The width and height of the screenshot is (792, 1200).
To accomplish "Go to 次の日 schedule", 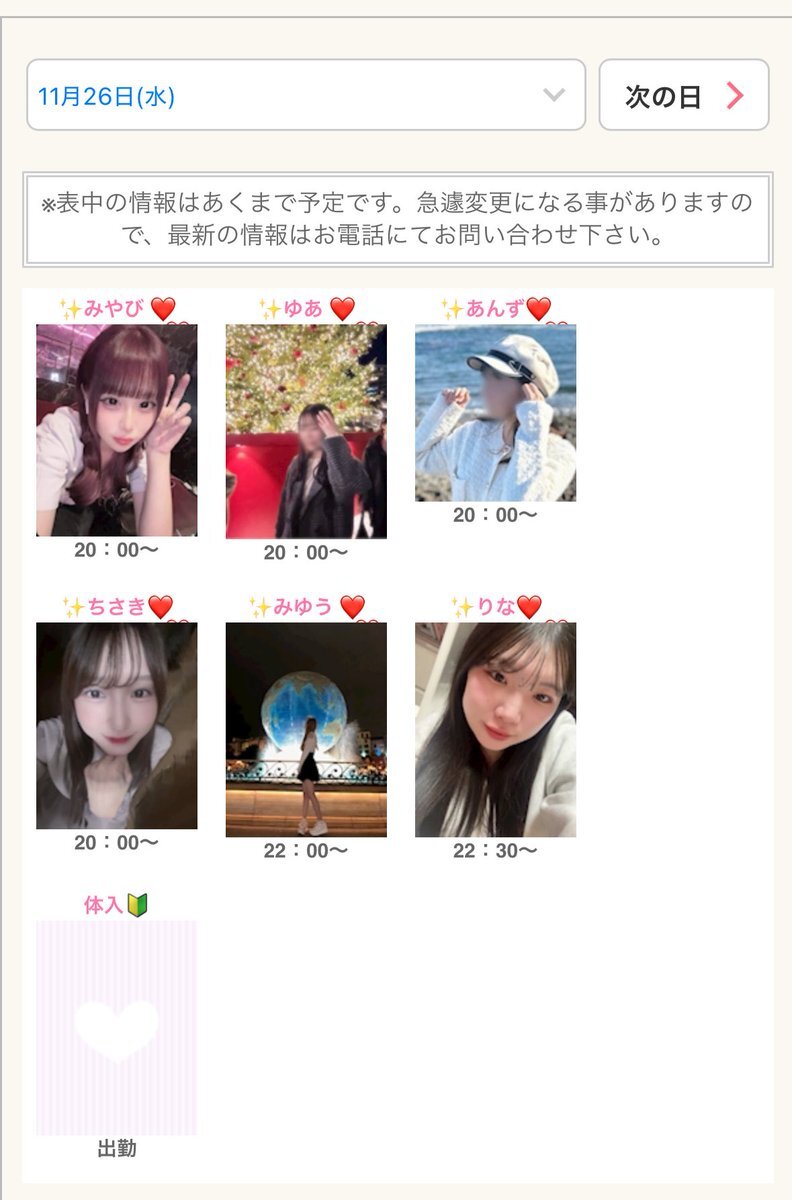I will (x=684, y=96).
